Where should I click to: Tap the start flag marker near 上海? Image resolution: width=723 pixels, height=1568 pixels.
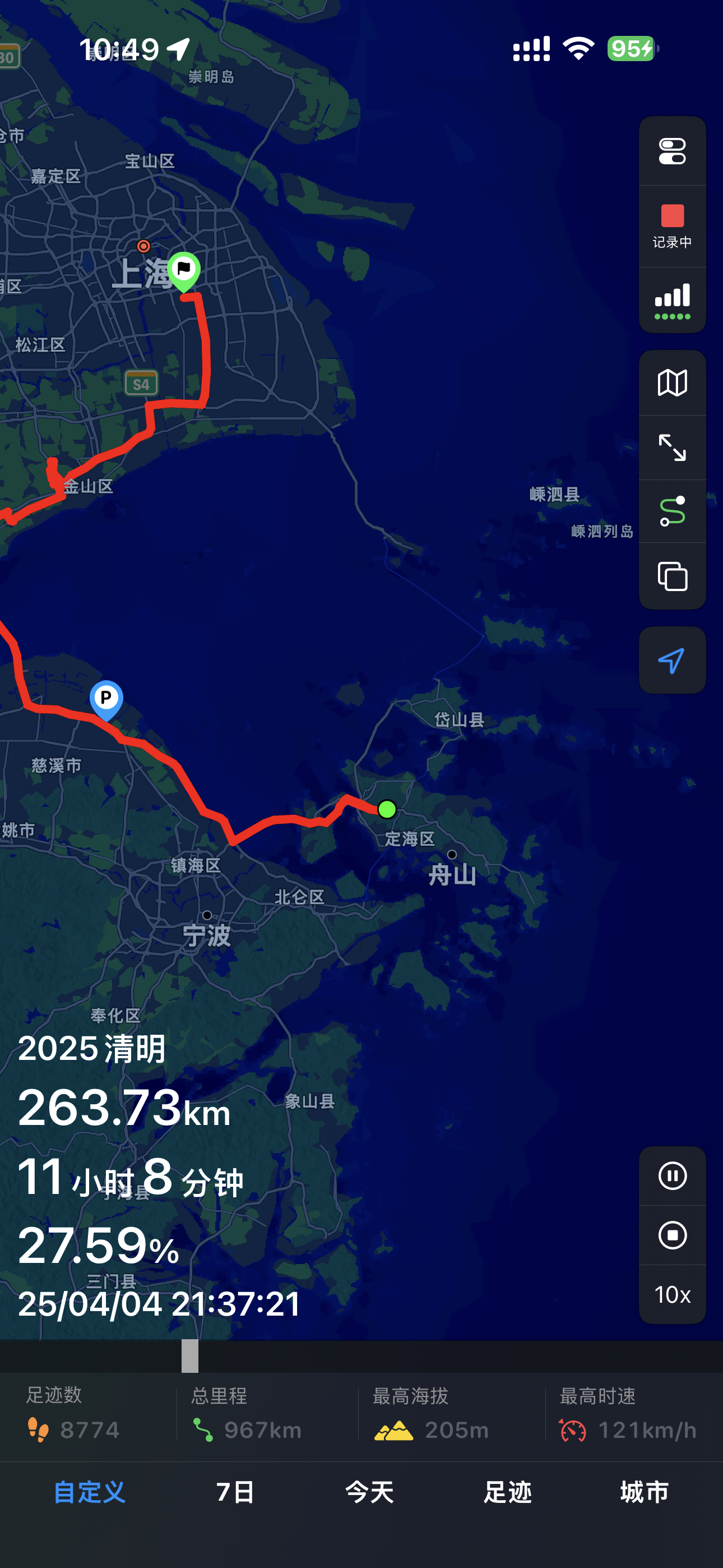(184, 268)
